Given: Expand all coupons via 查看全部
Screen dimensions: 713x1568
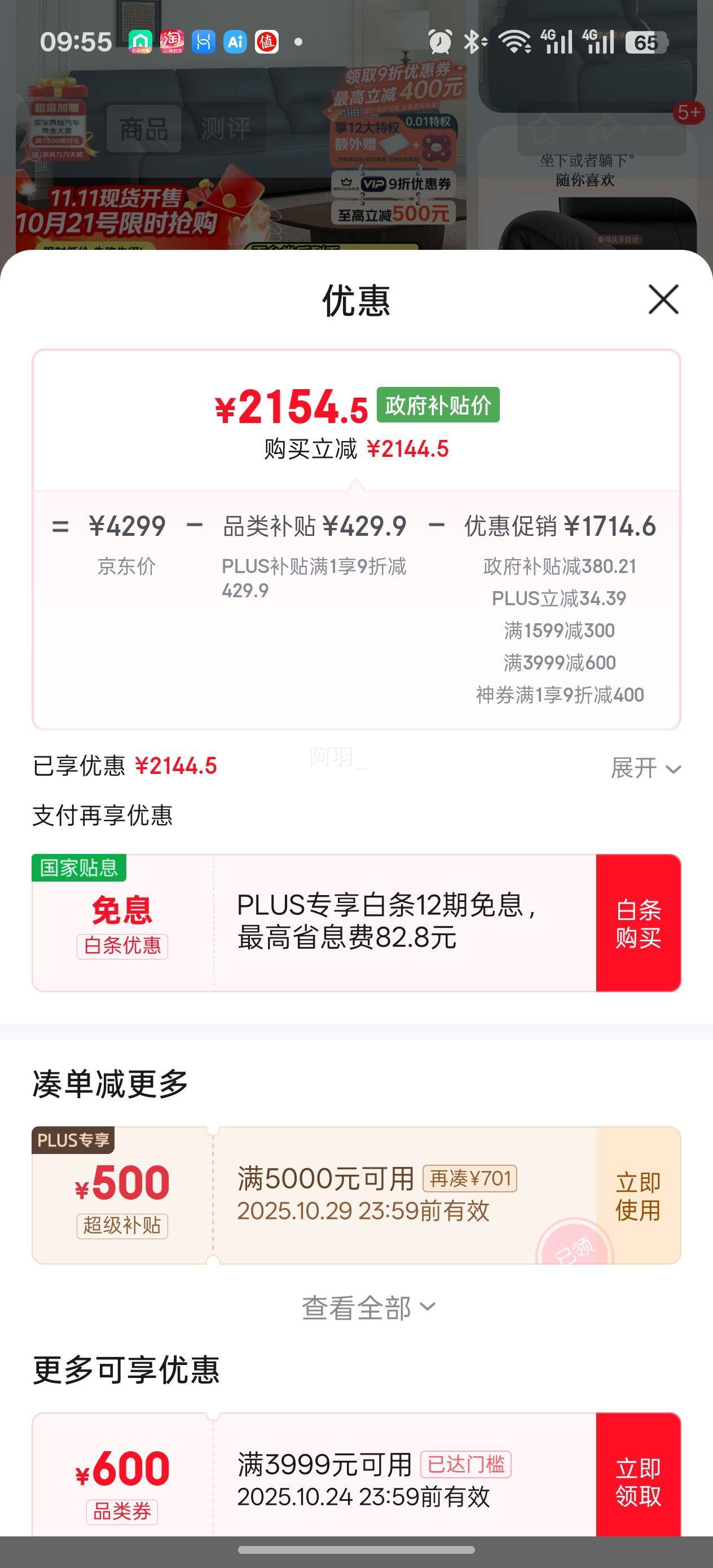Looking at the screenshot, I should [368, 1307].
